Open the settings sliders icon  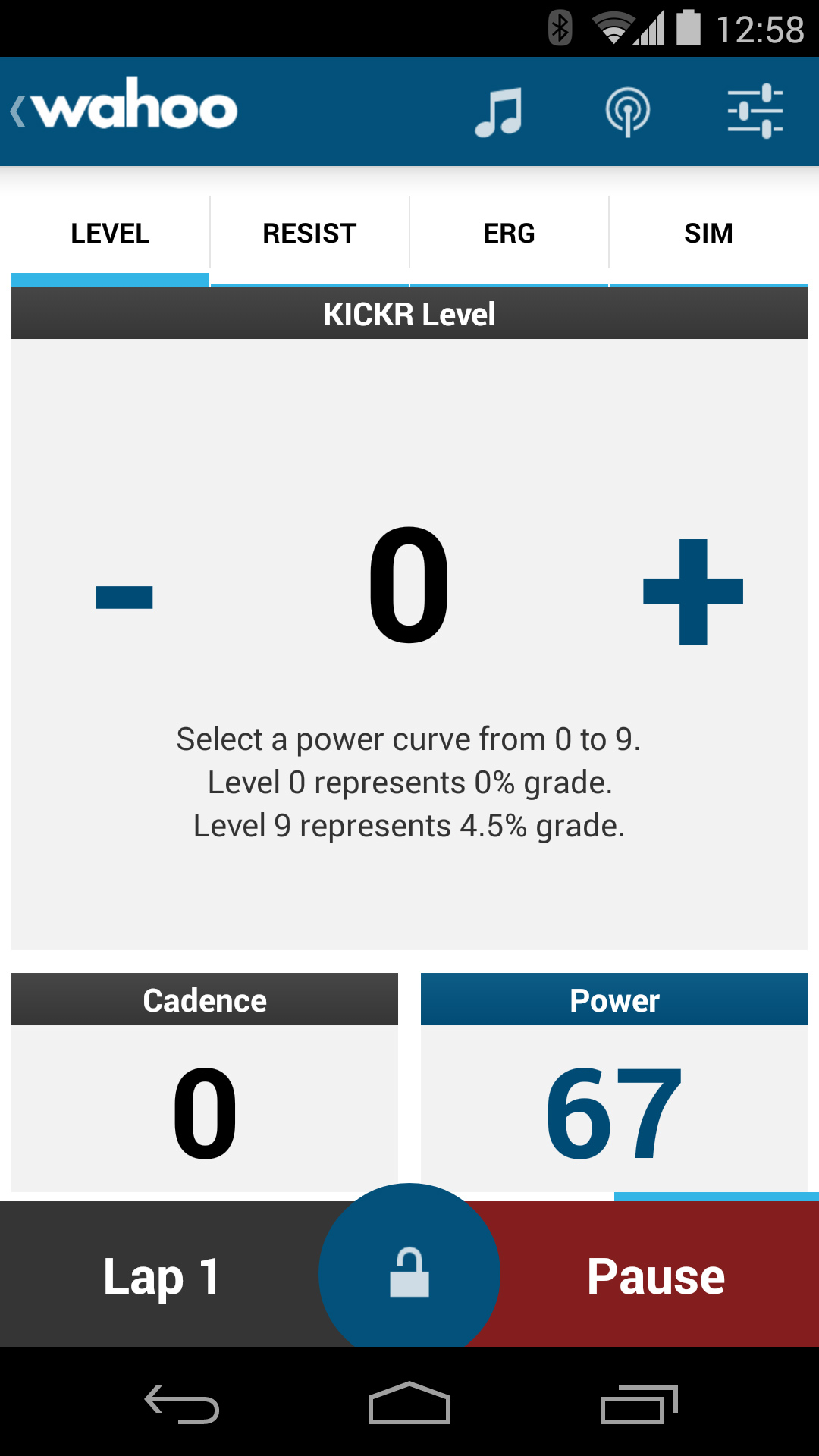point(755,111)
